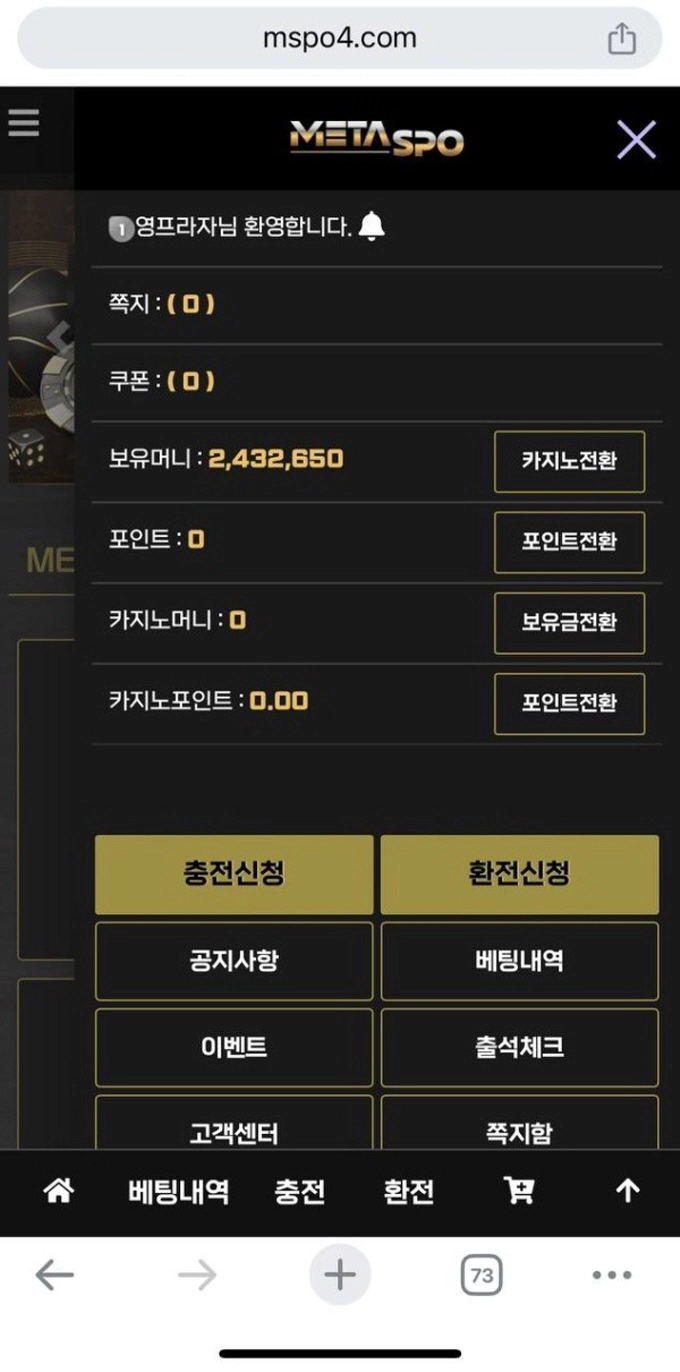Tap the 카지노전환 button
Screen dimensions: 680x1372
[x=569, y=461]
